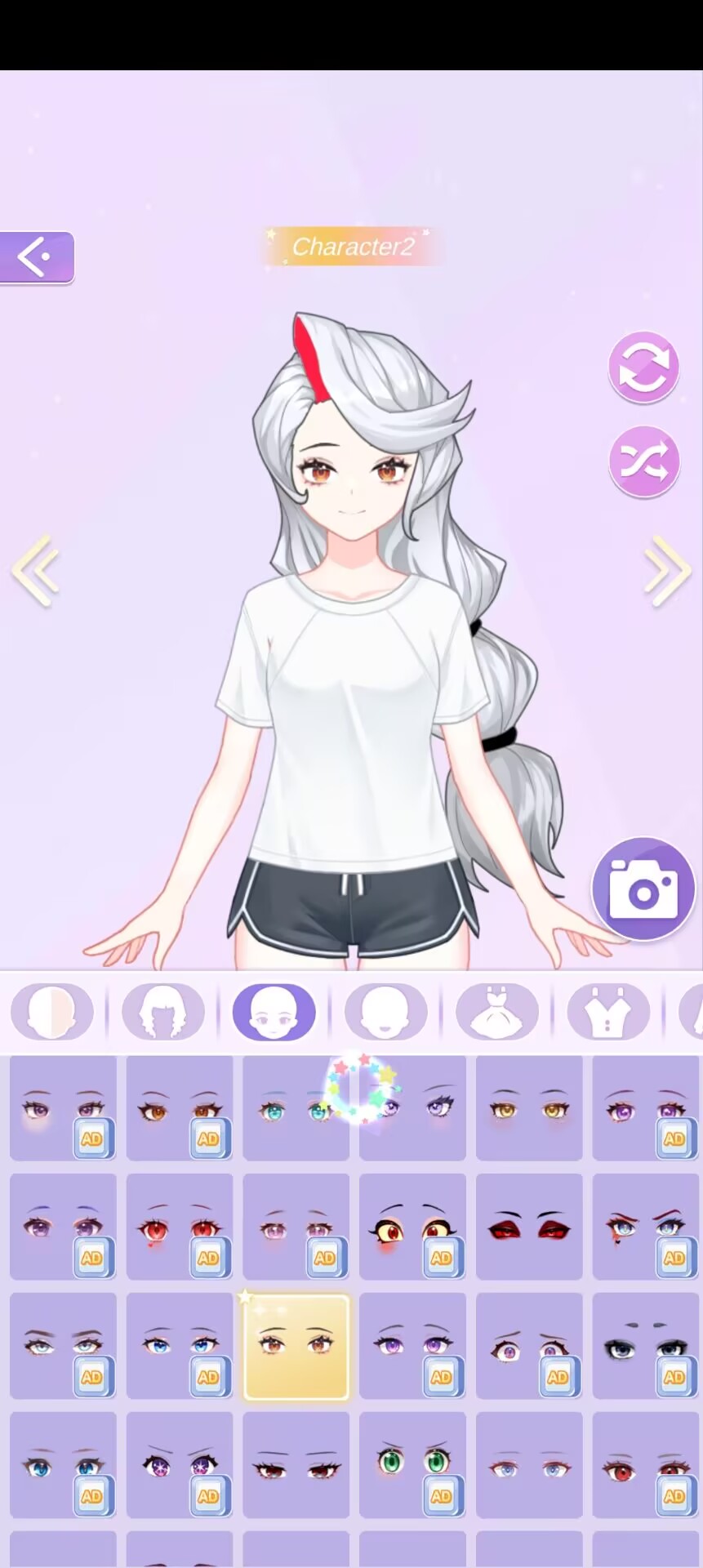Choose the dark red narrow eyes style

[x=528, y=1227]
